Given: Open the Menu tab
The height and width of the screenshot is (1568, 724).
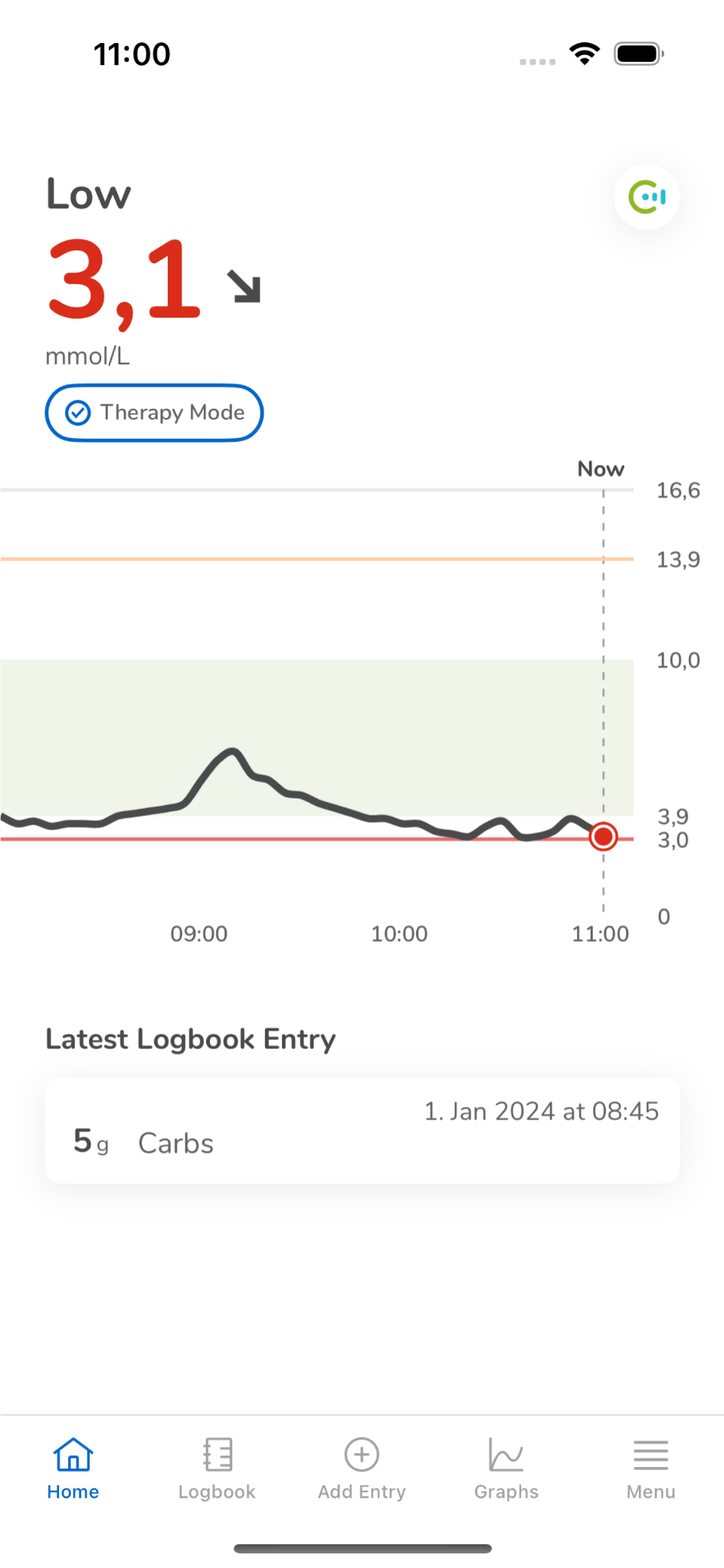Looking at the screenshot, I should coord(650,1468).
